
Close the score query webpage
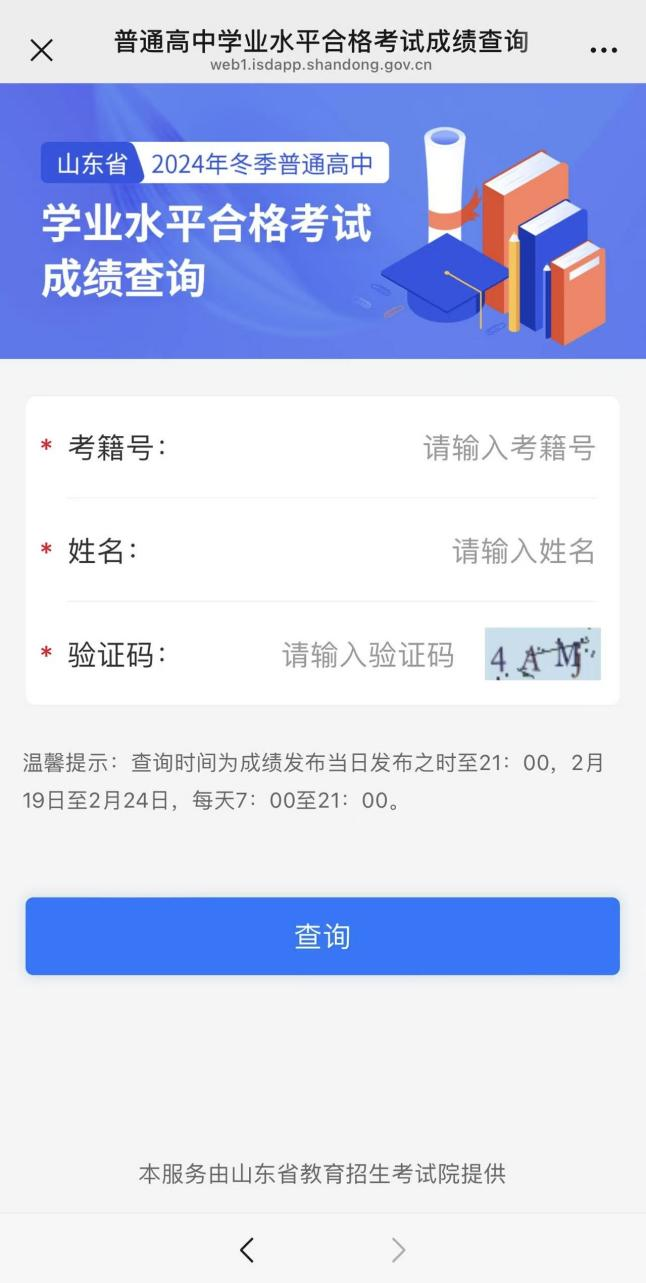point(41,50)
